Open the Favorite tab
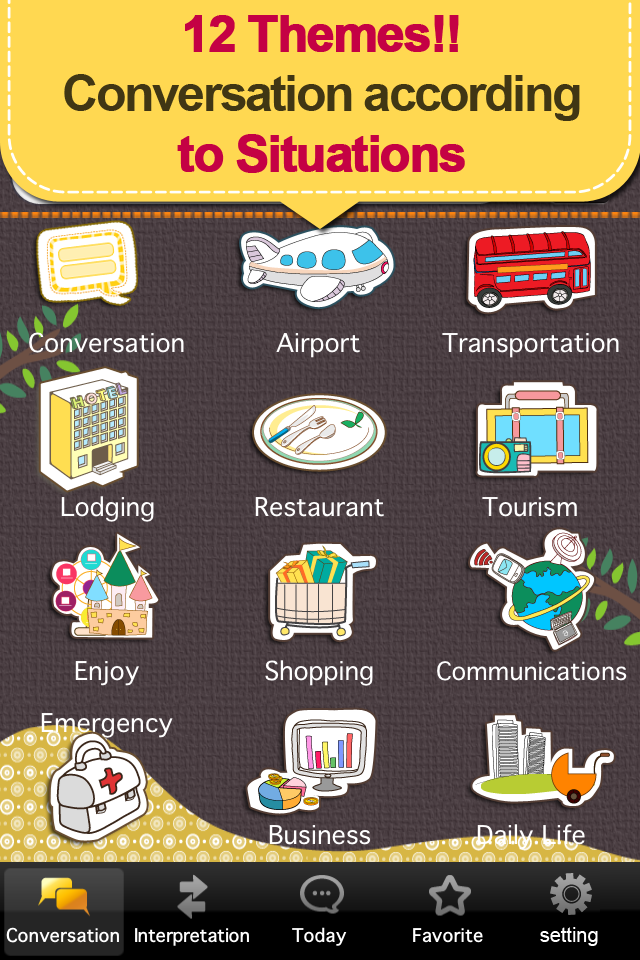This screenshot has width=640, height=960. (x=447, y=911)
